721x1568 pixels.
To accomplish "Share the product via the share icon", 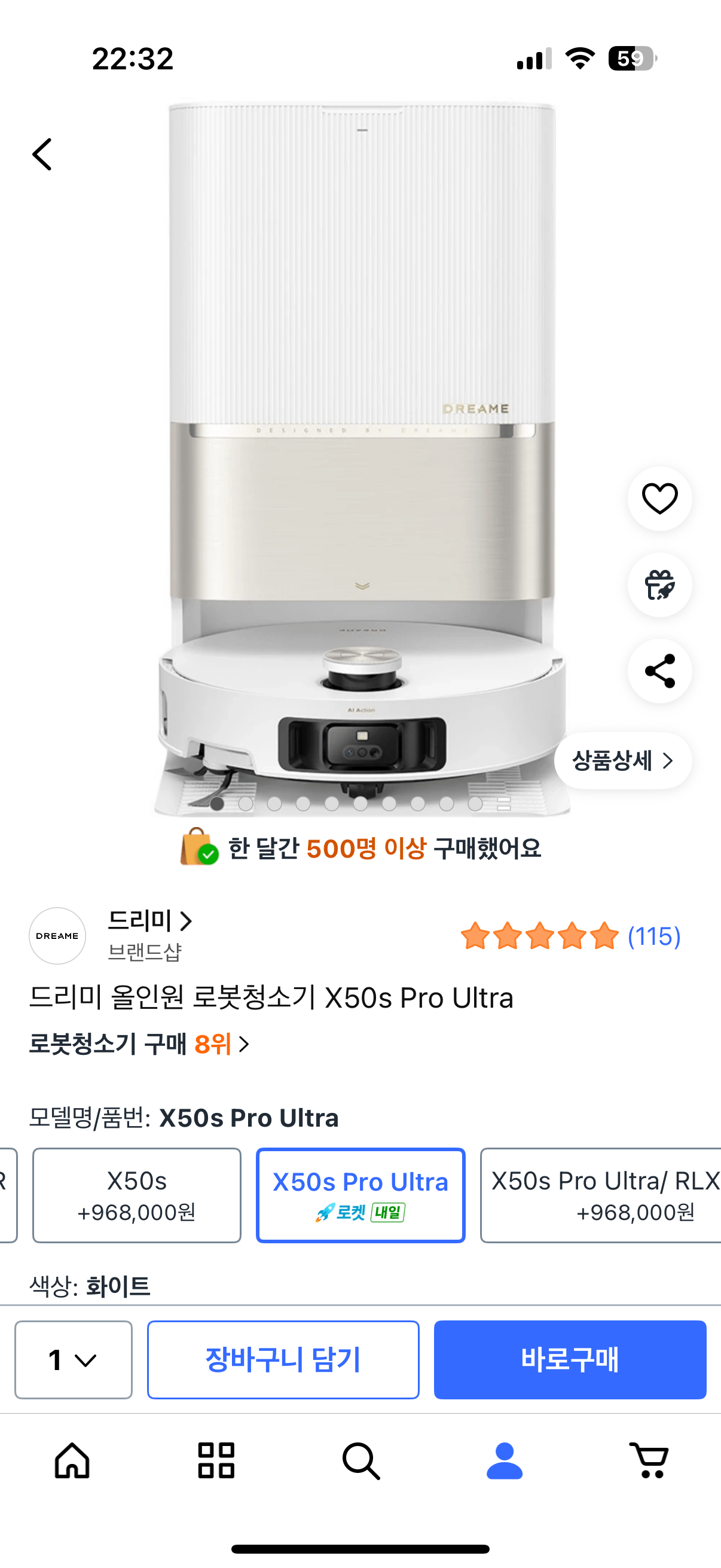I will point(659,672).
